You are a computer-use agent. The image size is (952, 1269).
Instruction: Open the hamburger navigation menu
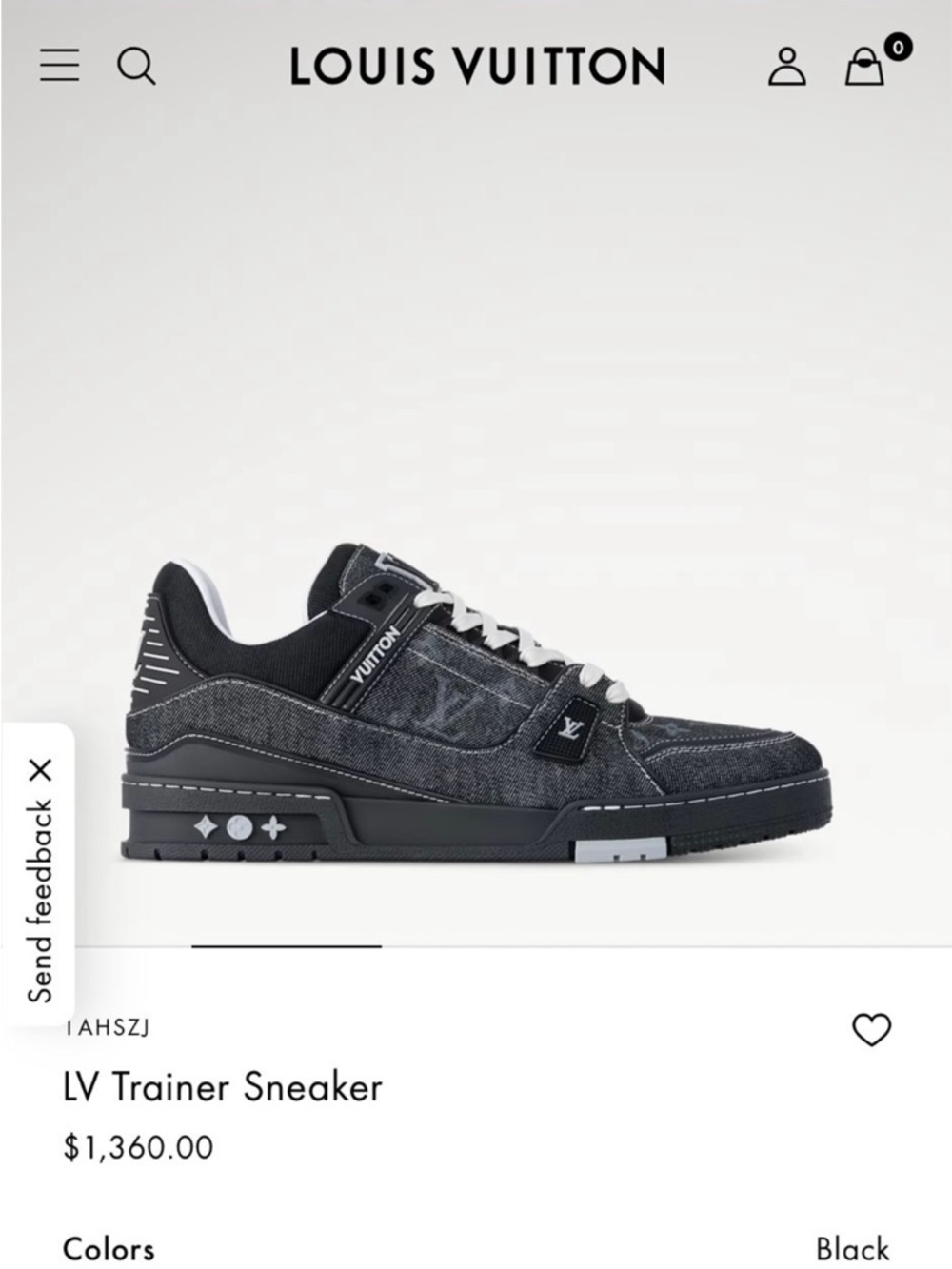click(59, 65)
